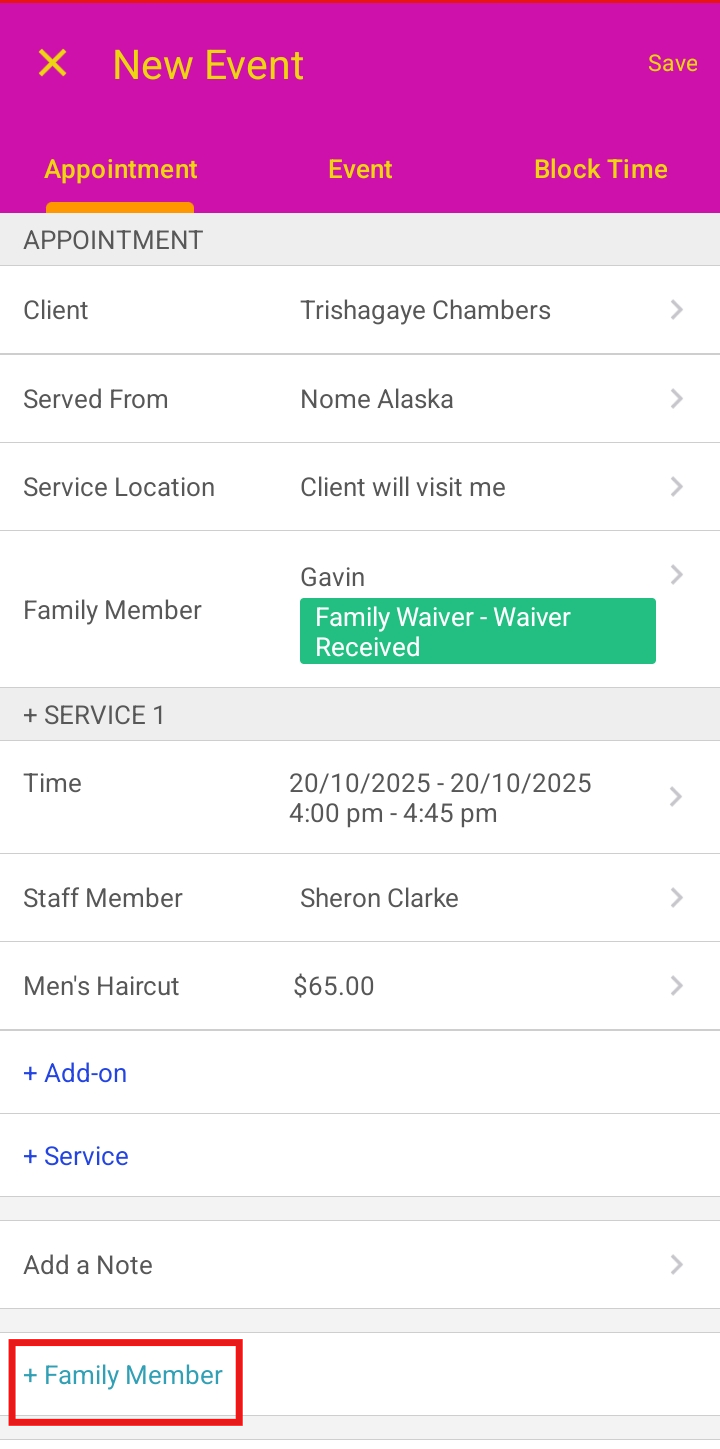This screenshot has height=1449, width=720.
Task: Change the appointment Time
Action: (360, 797)
